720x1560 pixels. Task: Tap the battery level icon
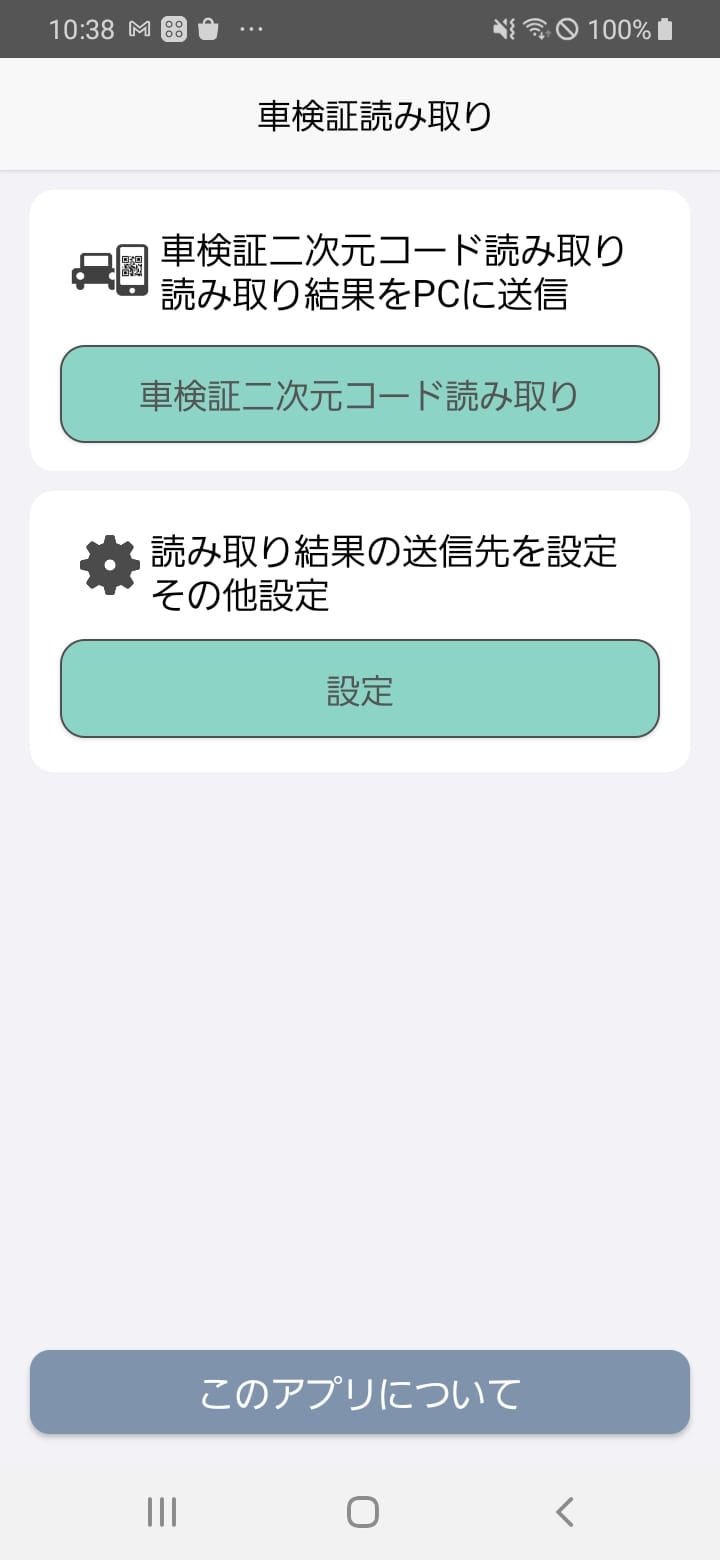point(663,29)
